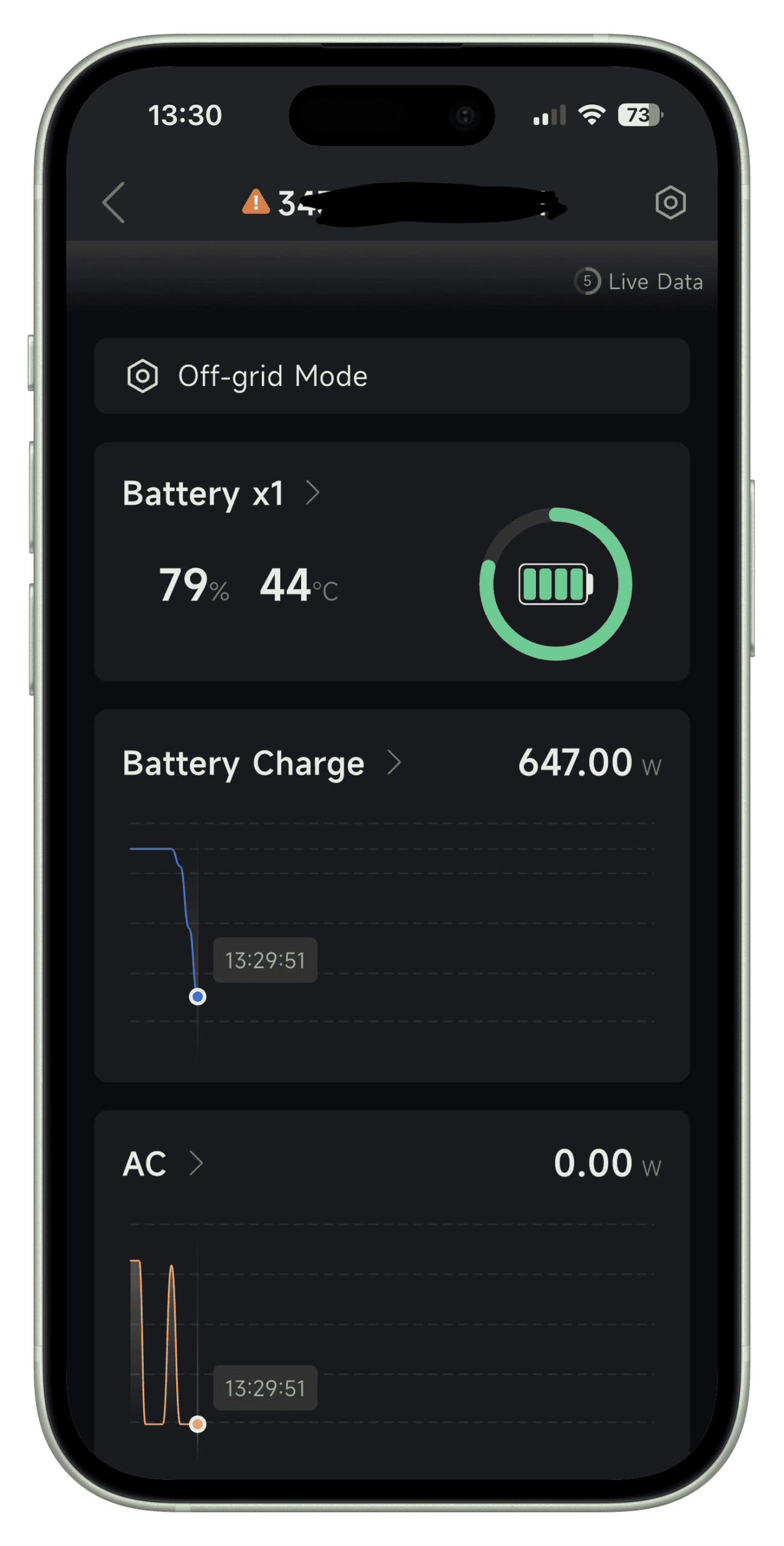
Task: Tap the device warning triangle icon
Action: click(x=256, y=202)
